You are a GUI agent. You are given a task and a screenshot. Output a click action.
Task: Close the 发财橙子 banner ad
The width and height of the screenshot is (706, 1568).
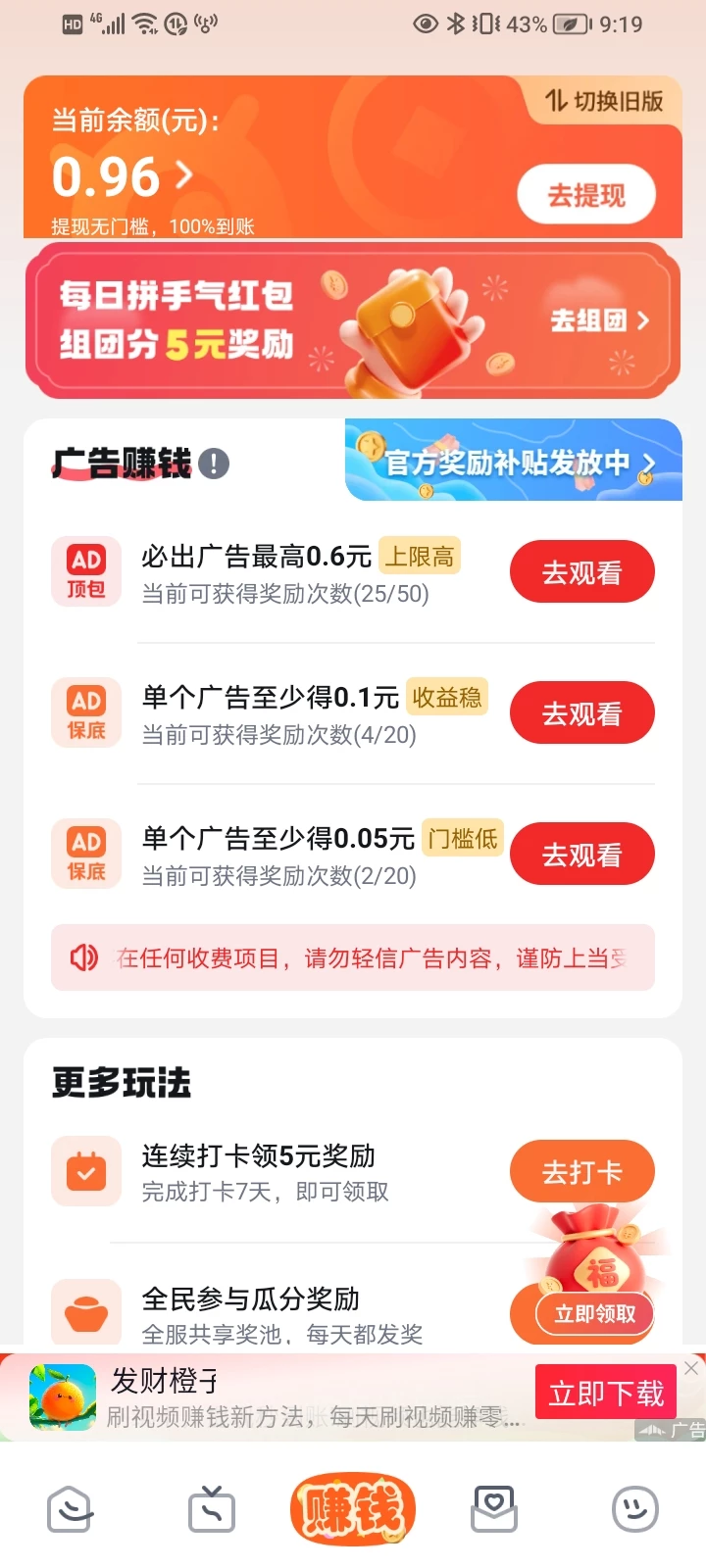[691, 1367]
